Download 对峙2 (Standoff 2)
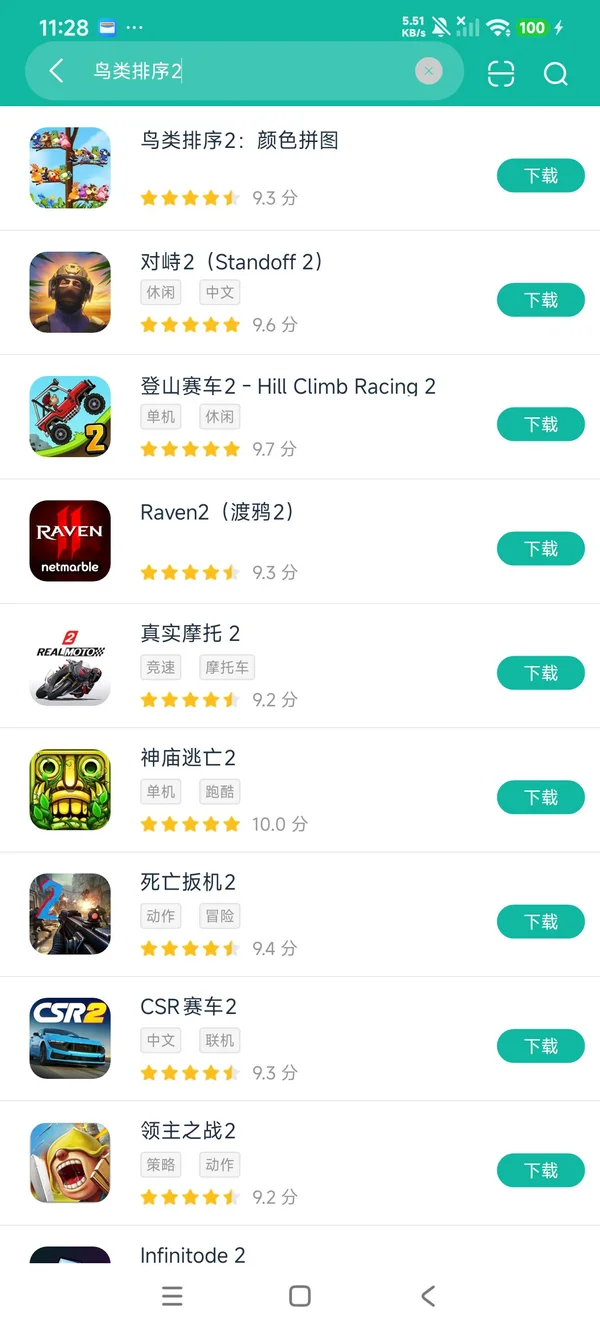 click(x=540, y=300)
